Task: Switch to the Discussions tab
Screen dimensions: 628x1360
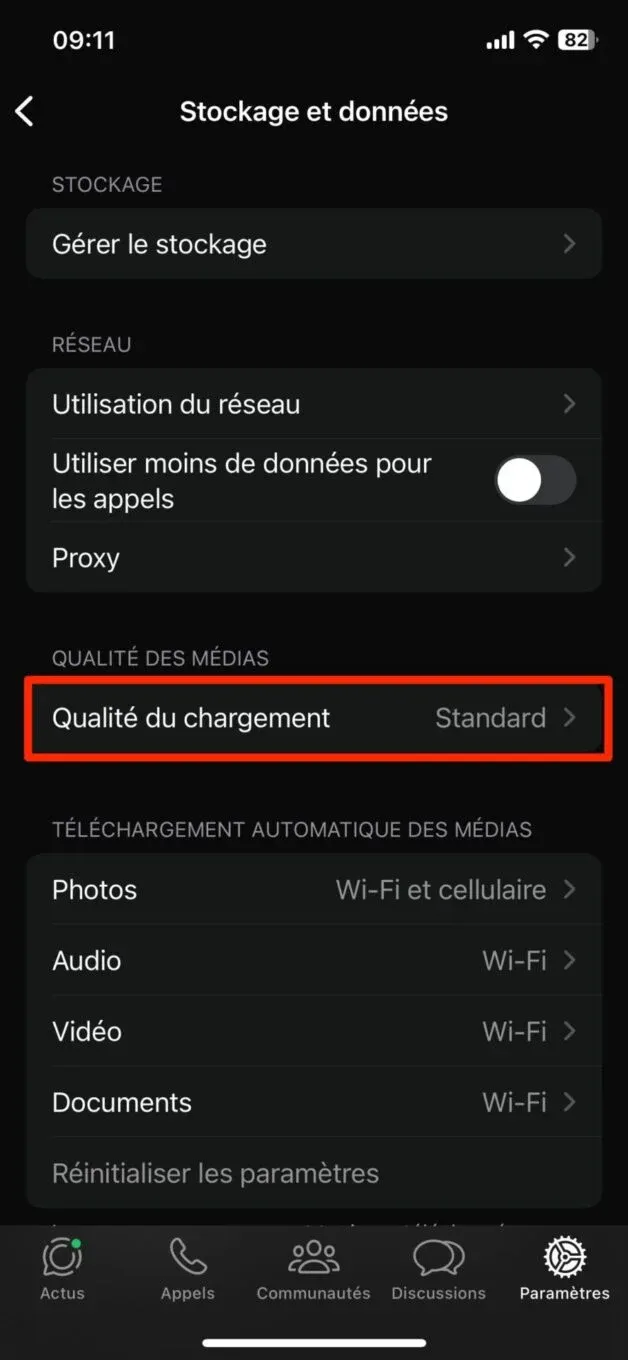Action: click(x=438, y=1270)
